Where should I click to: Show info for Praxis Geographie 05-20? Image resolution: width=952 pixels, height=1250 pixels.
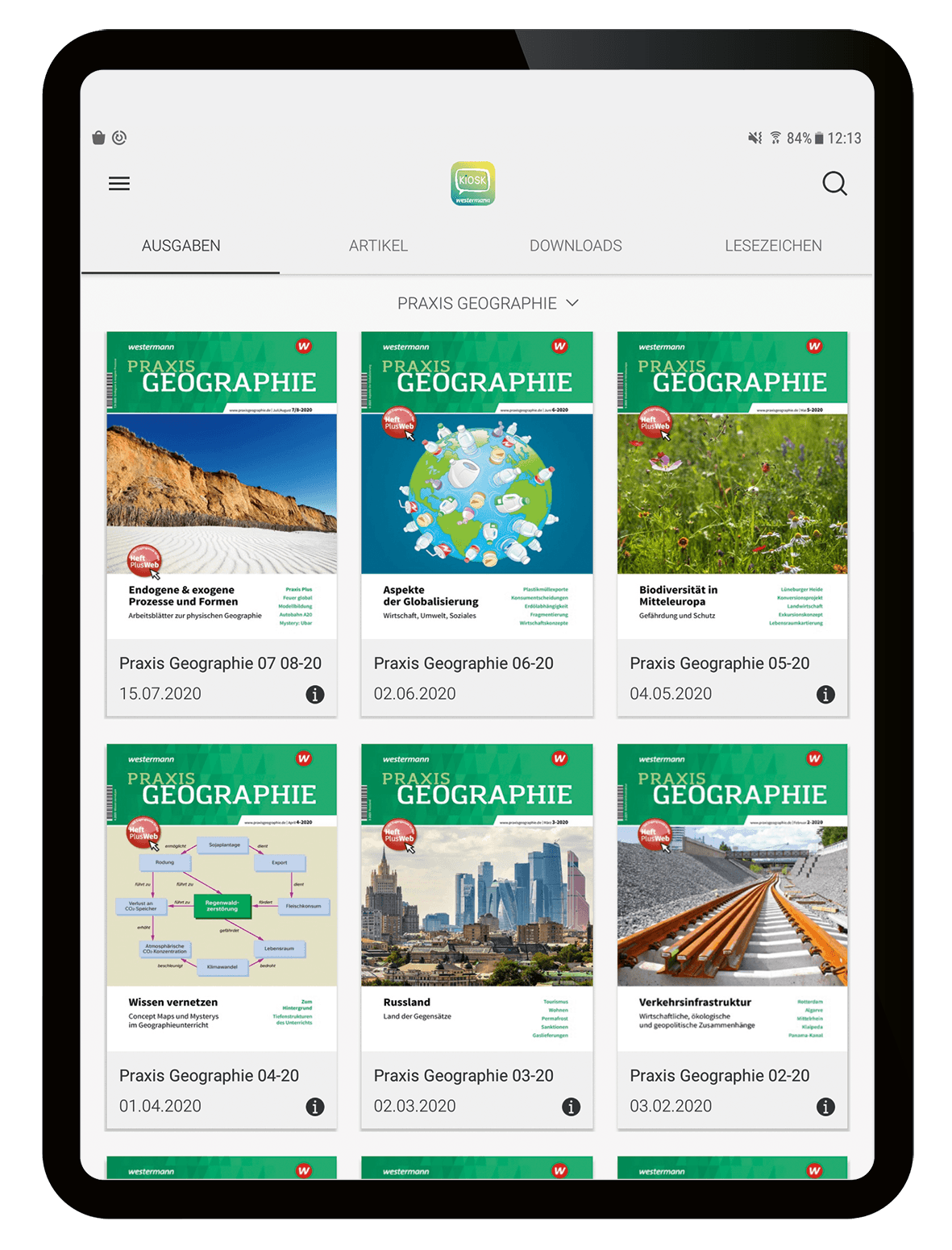coord(825,694)
